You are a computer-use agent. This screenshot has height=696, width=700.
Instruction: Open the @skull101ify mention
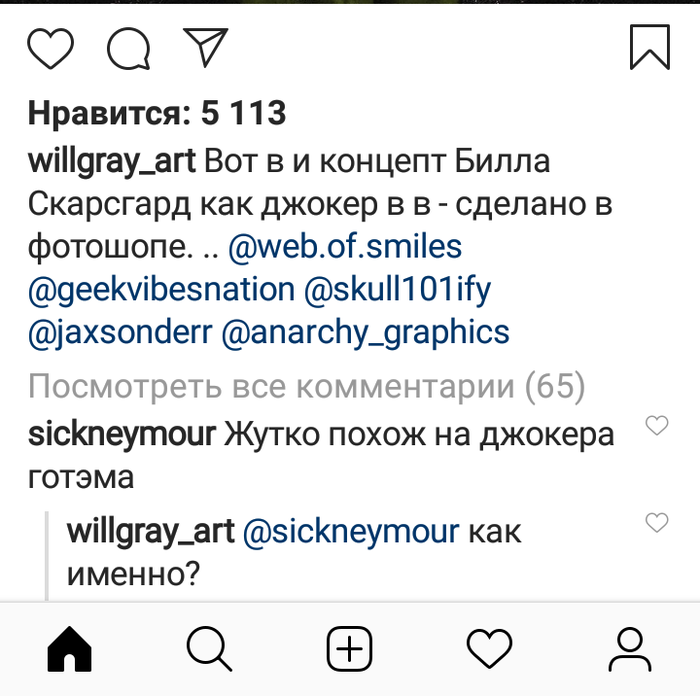click(397, 289)
